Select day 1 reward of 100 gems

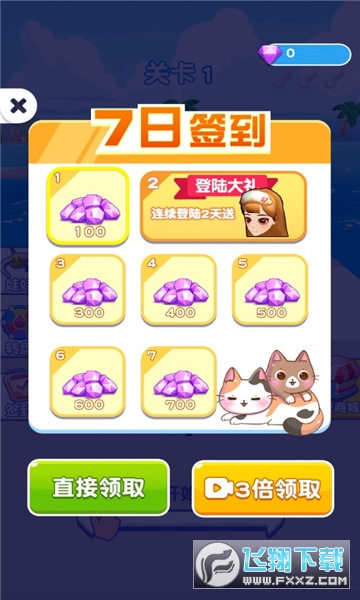tap(88, 206)
